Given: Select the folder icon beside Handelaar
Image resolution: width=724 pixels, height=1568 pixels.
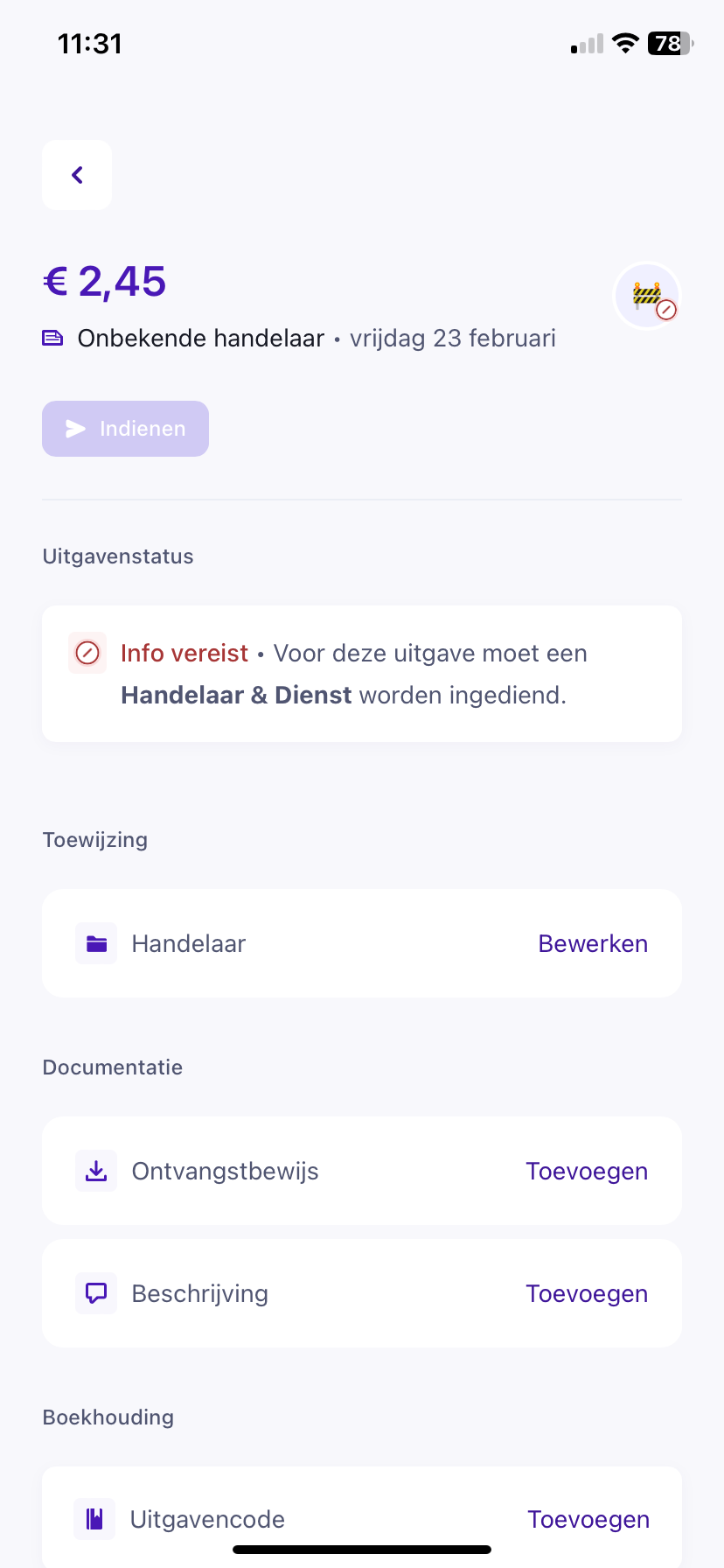Looking at the screenshot, I should (96, 943).
